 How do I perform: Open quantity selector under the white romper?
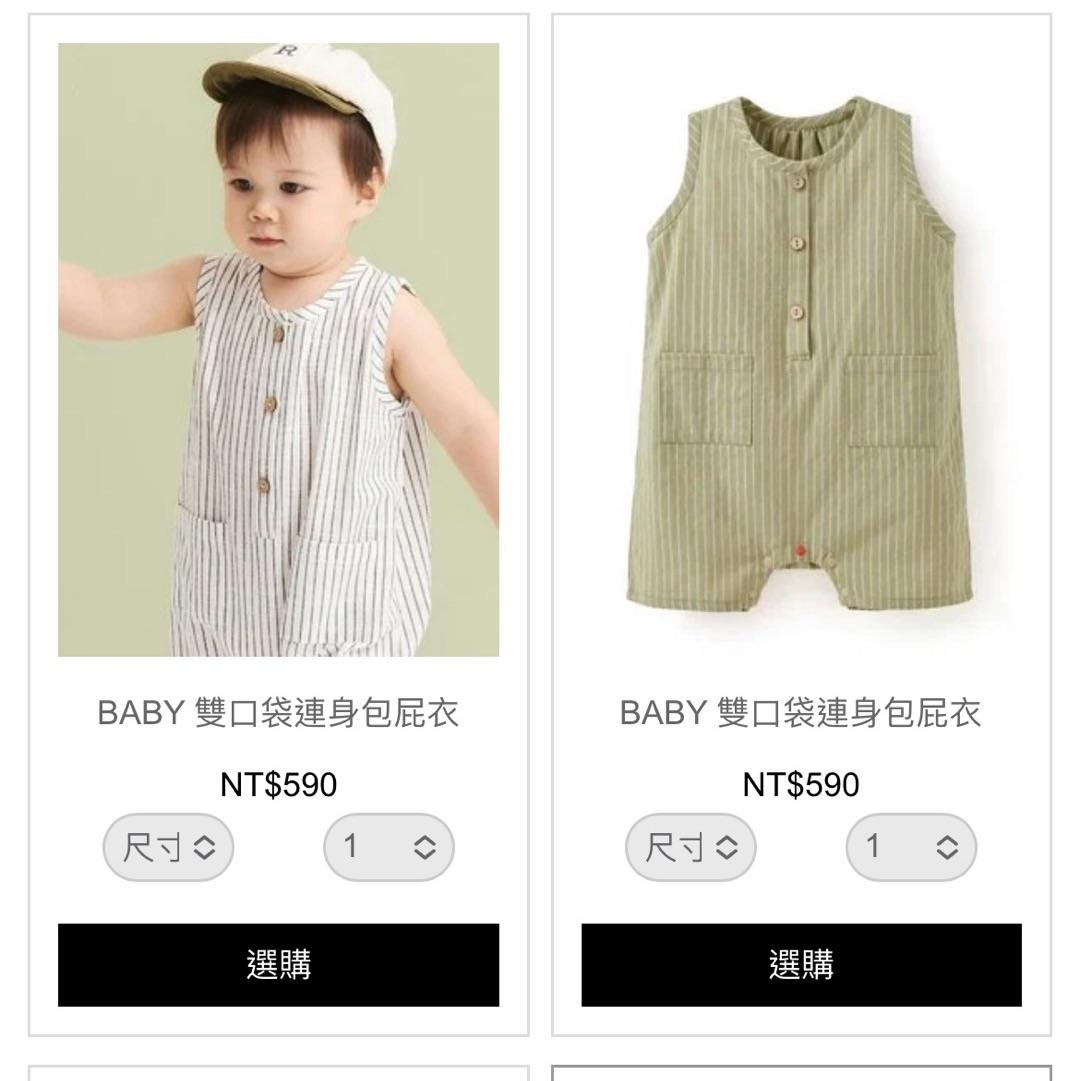click(388, 848)
